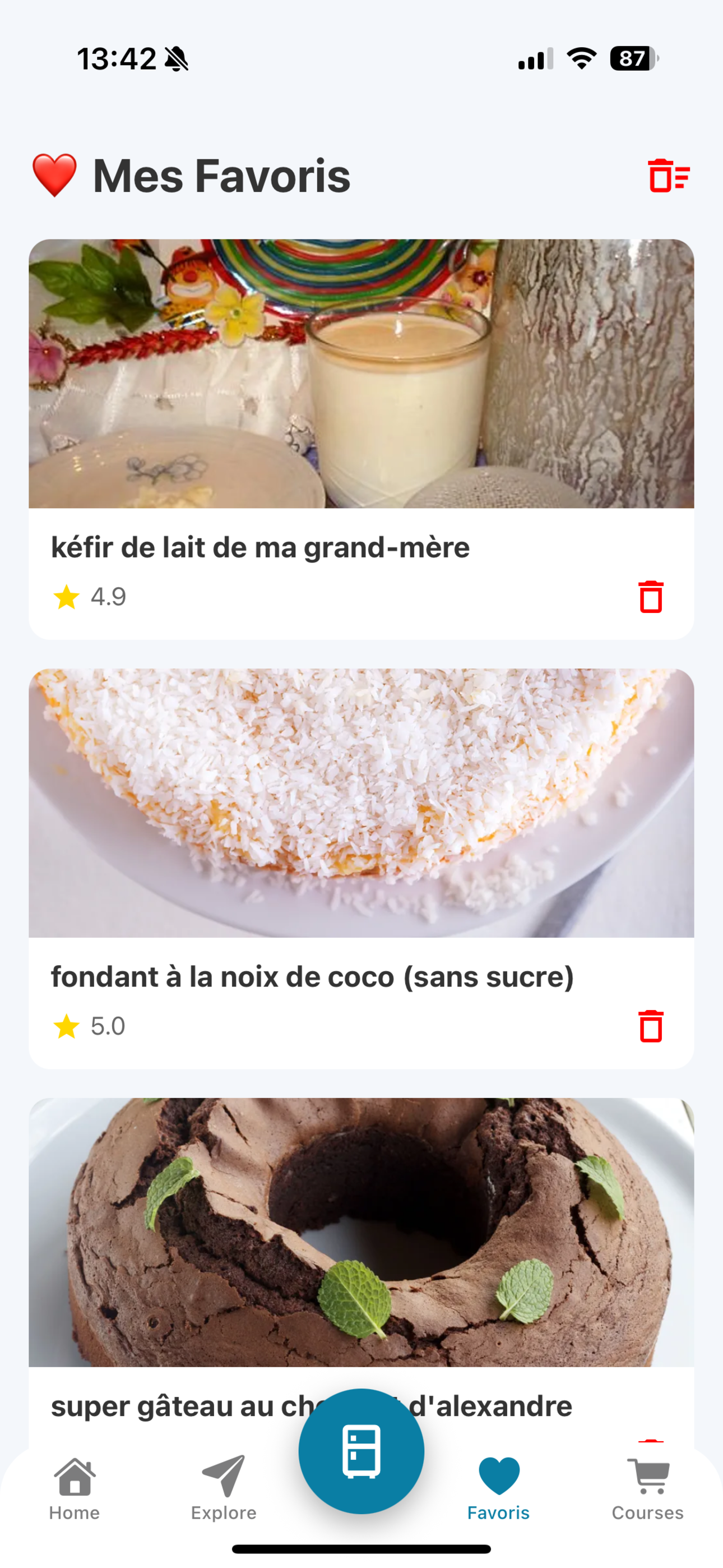Delete kéfir de lait from favorites
Image resolution: width=723 pixels, height=1568 pixels.
pyautogui.click(x=651, y=597)
